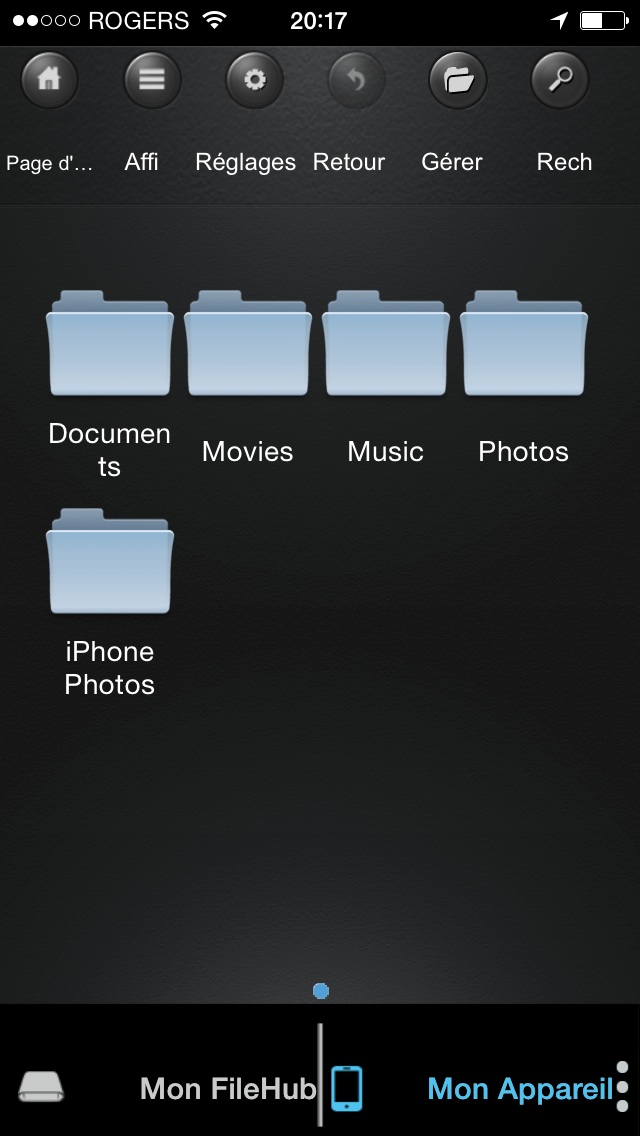Open Rech search
The image size is (640, 1136).
coord(560,81)
